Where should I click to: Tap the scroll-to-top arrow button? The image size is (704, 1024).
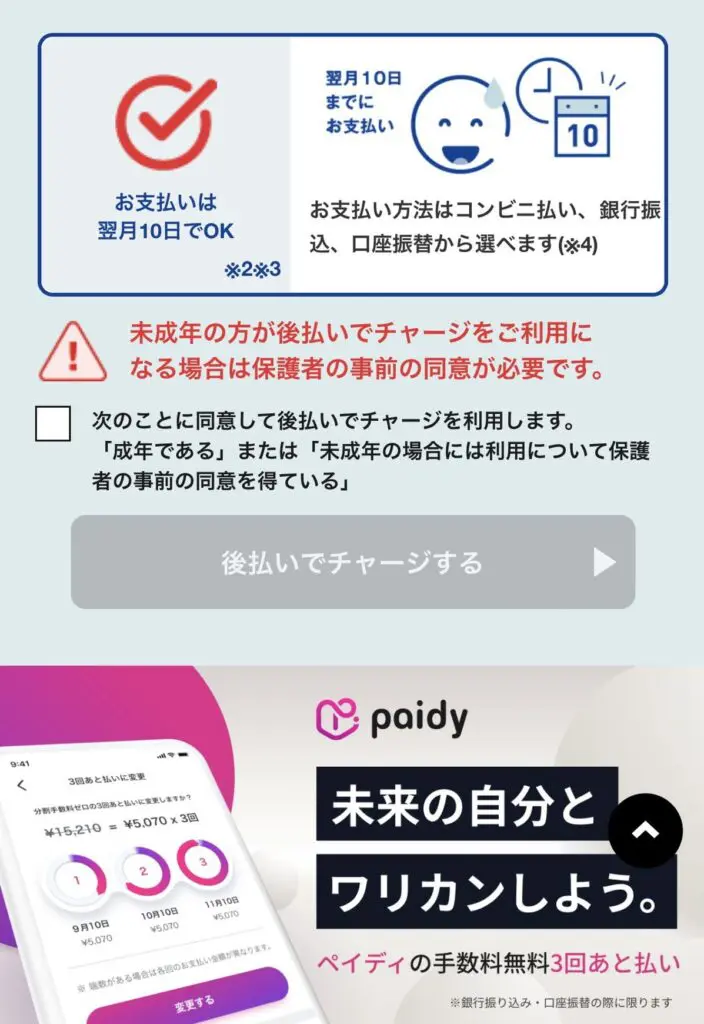click(x=645, y=831)
